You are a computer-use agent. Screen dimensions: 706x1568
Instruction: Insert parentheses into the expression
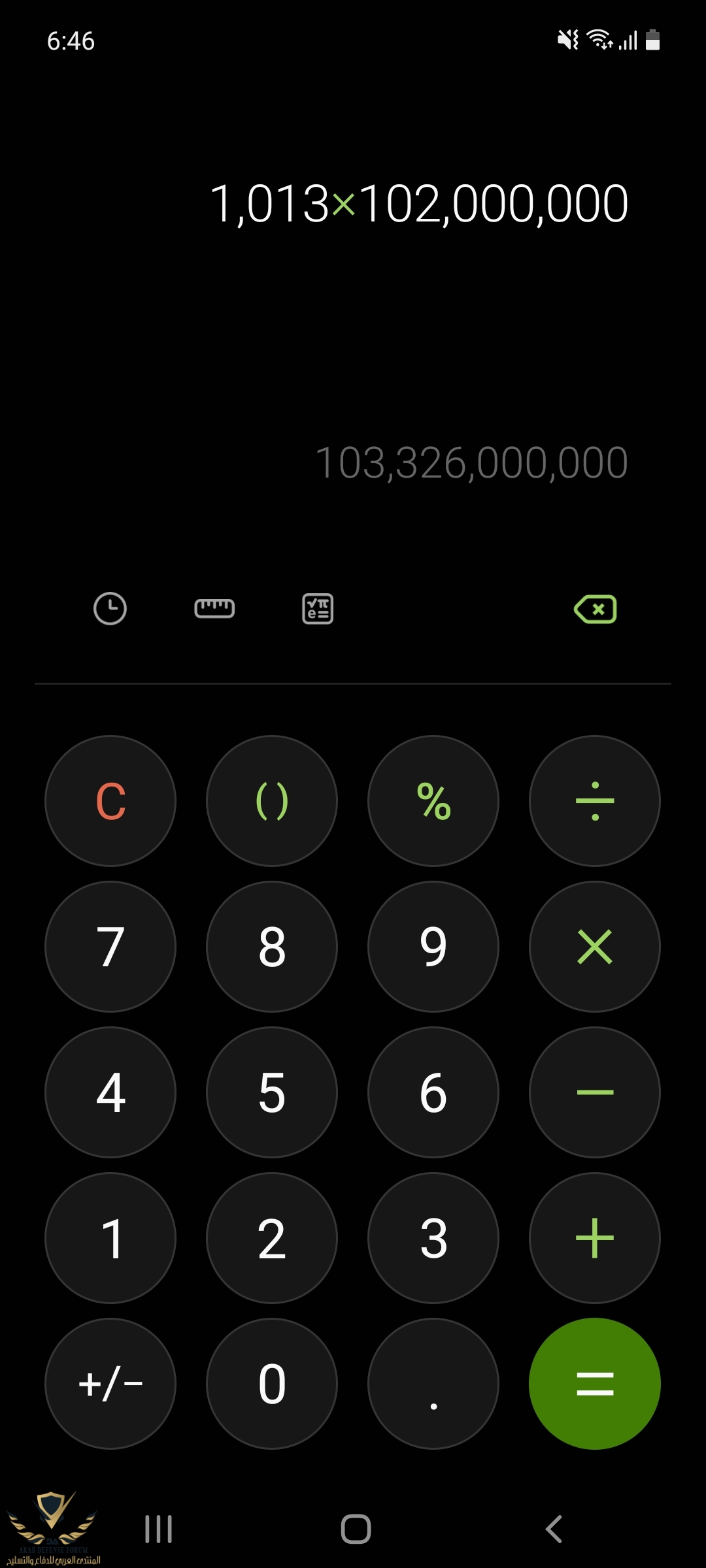coord(272,801)
